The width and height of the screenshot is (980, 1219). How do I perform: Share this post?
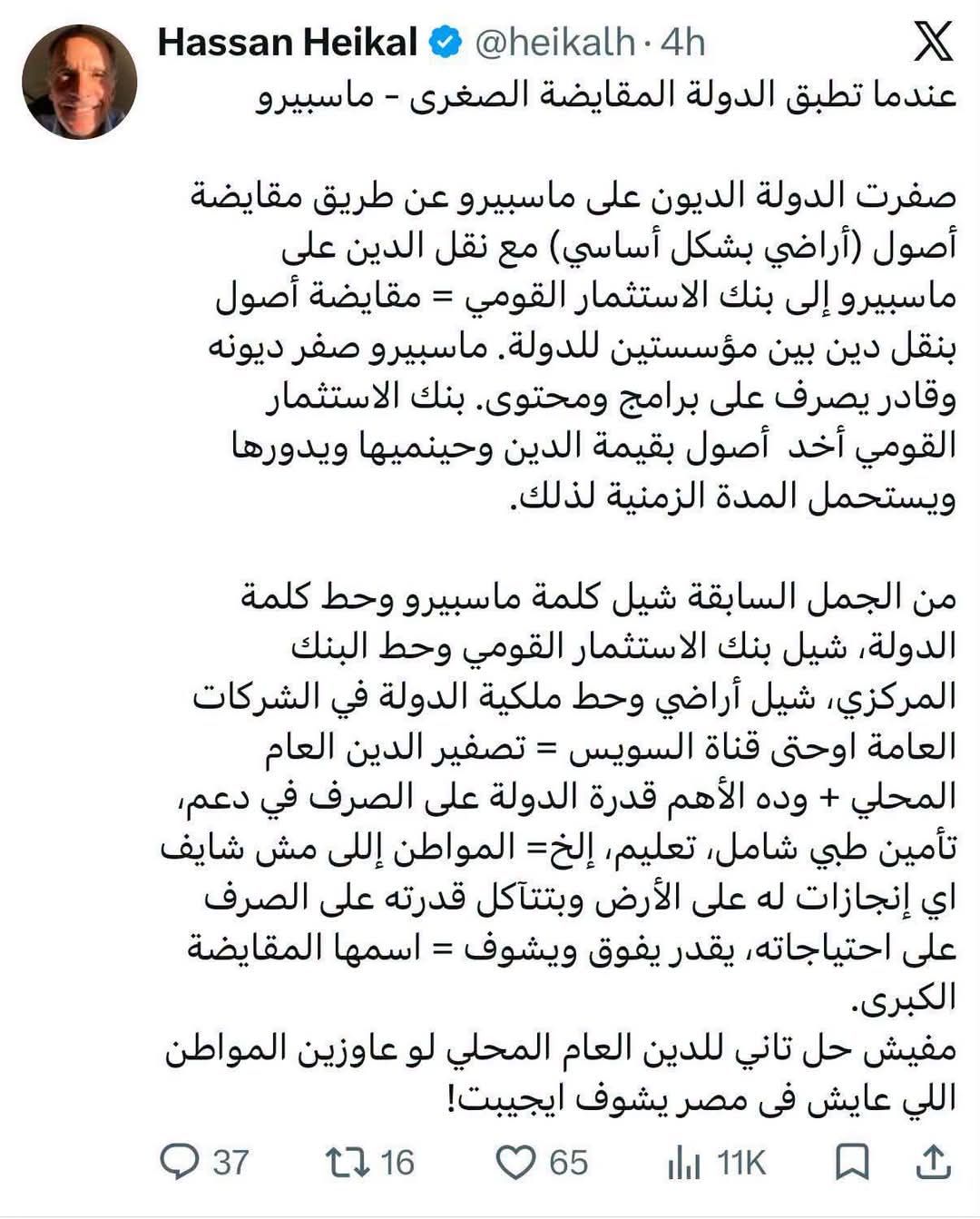pos(934,1162)
